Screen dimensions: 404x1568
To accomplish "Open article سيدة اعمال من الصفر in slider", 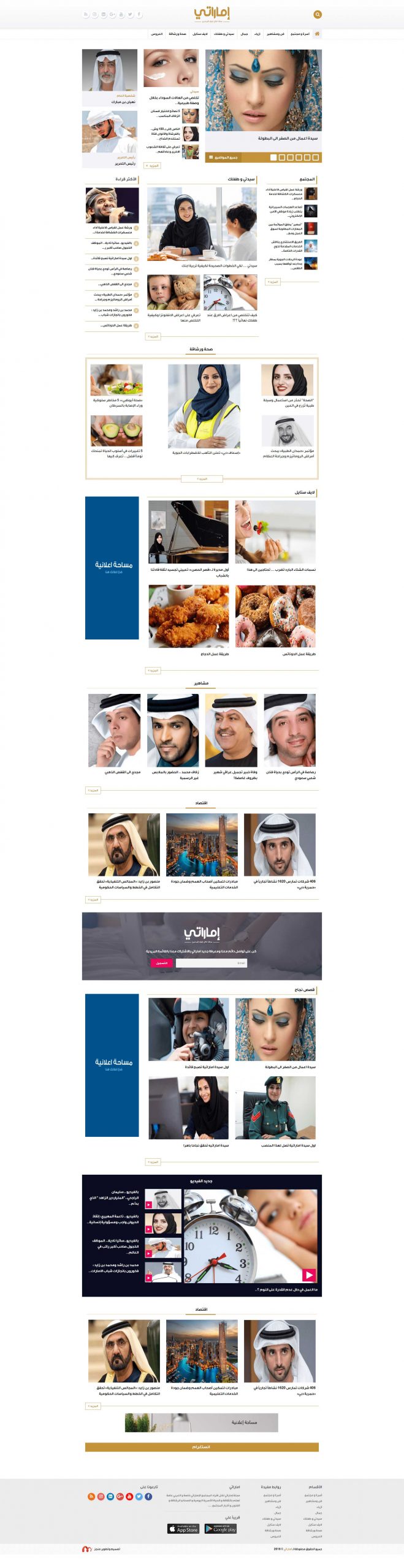I will (x=288, y=138).
